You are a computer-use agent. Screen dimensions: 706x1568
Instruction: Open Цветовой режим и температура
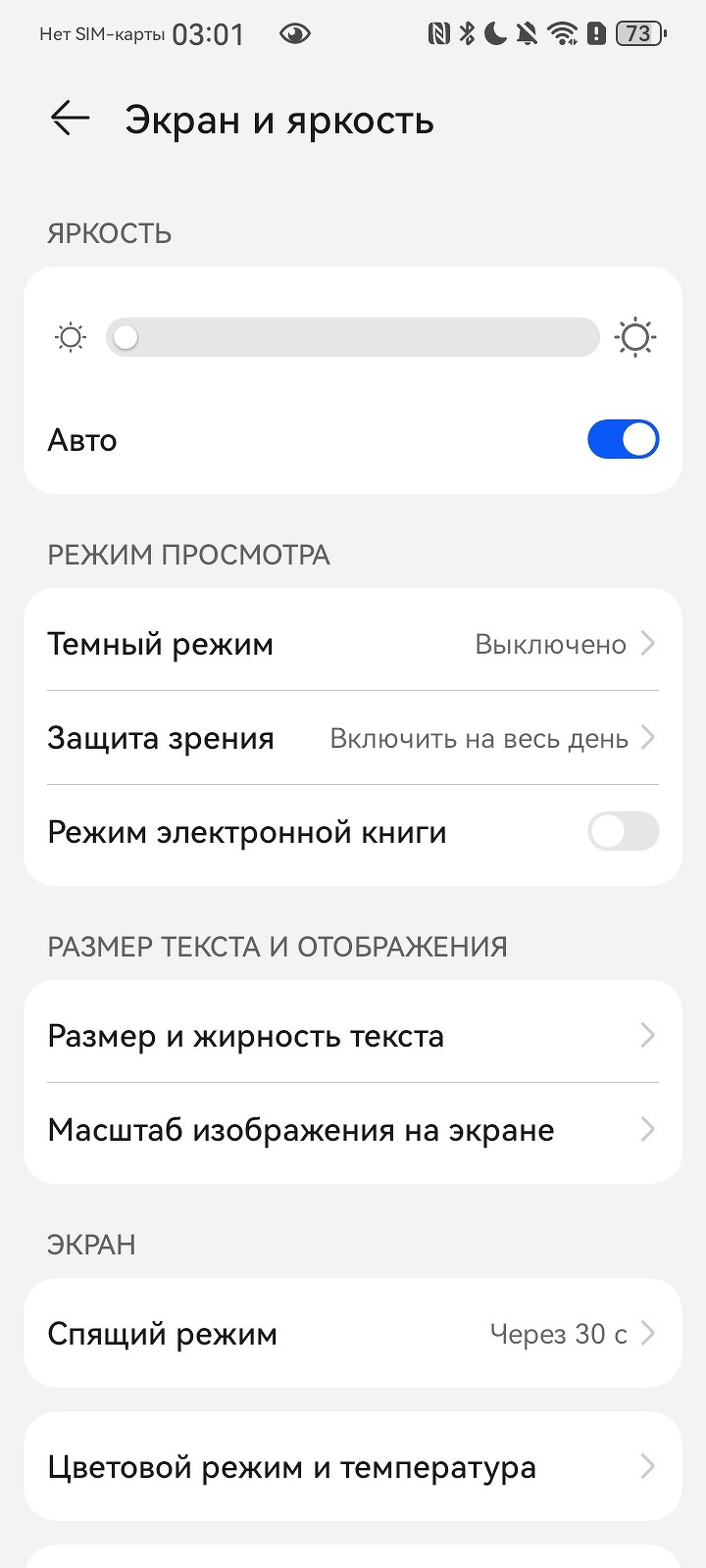tap(353, 1467)
